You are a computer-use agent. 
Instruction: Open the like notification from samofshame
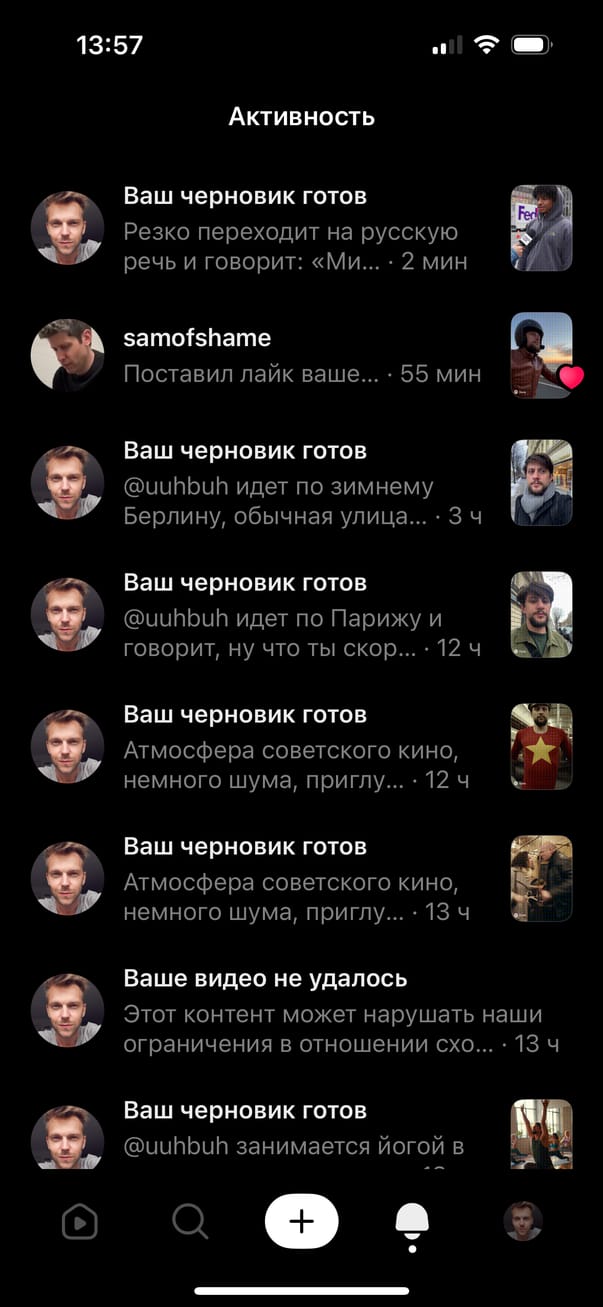[x=300, y=356]
